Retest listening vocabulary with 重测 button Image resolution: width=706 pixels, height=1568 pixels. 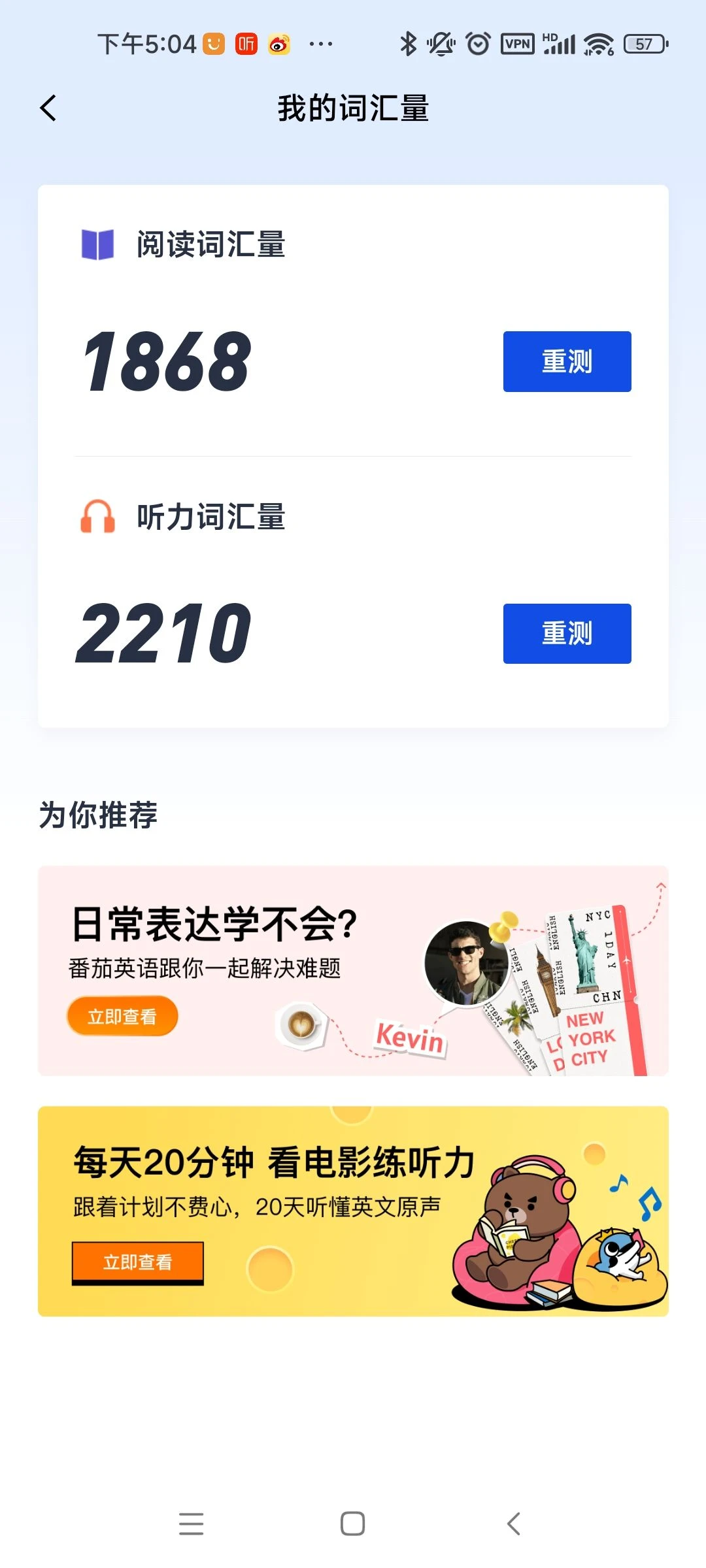[567, 634]
